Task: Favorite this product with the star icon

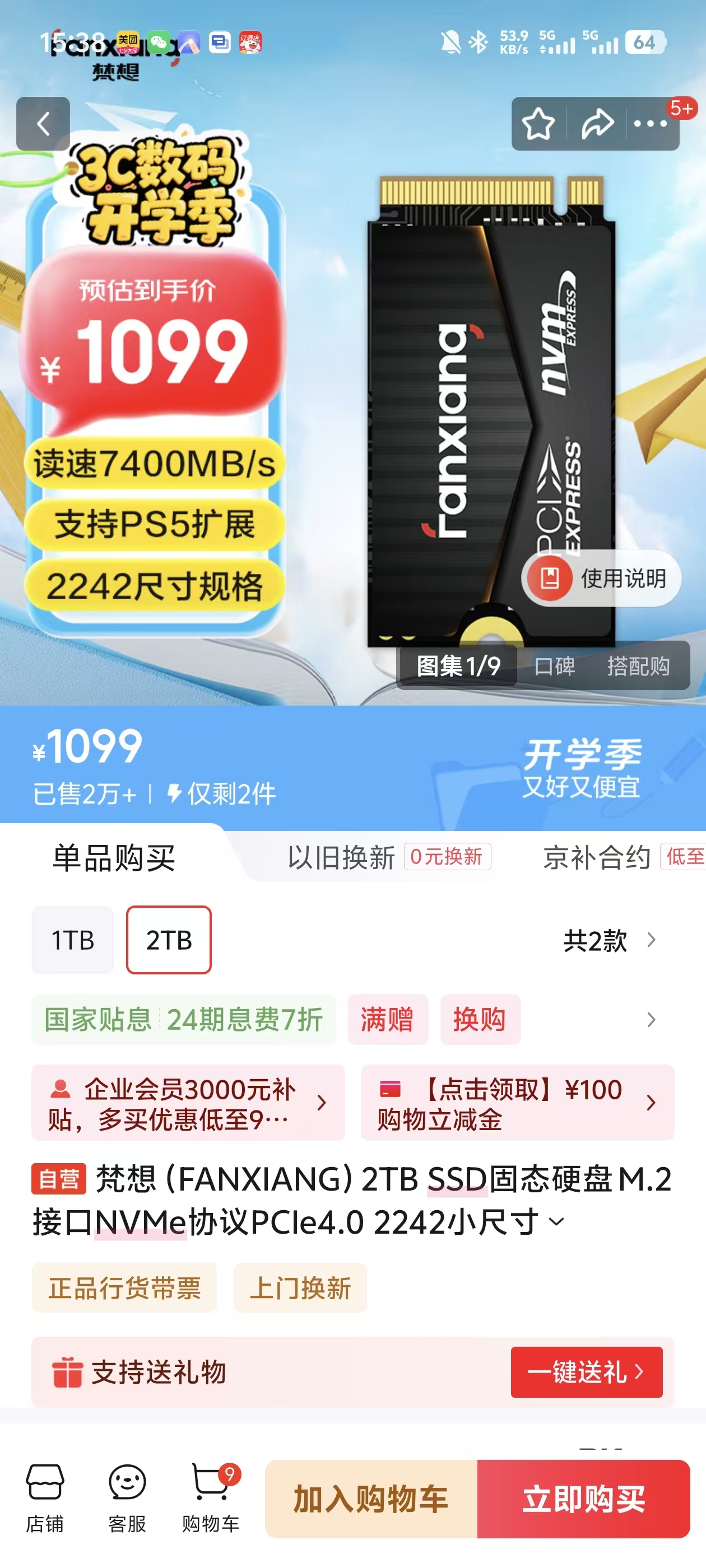Action: [538, 124]
